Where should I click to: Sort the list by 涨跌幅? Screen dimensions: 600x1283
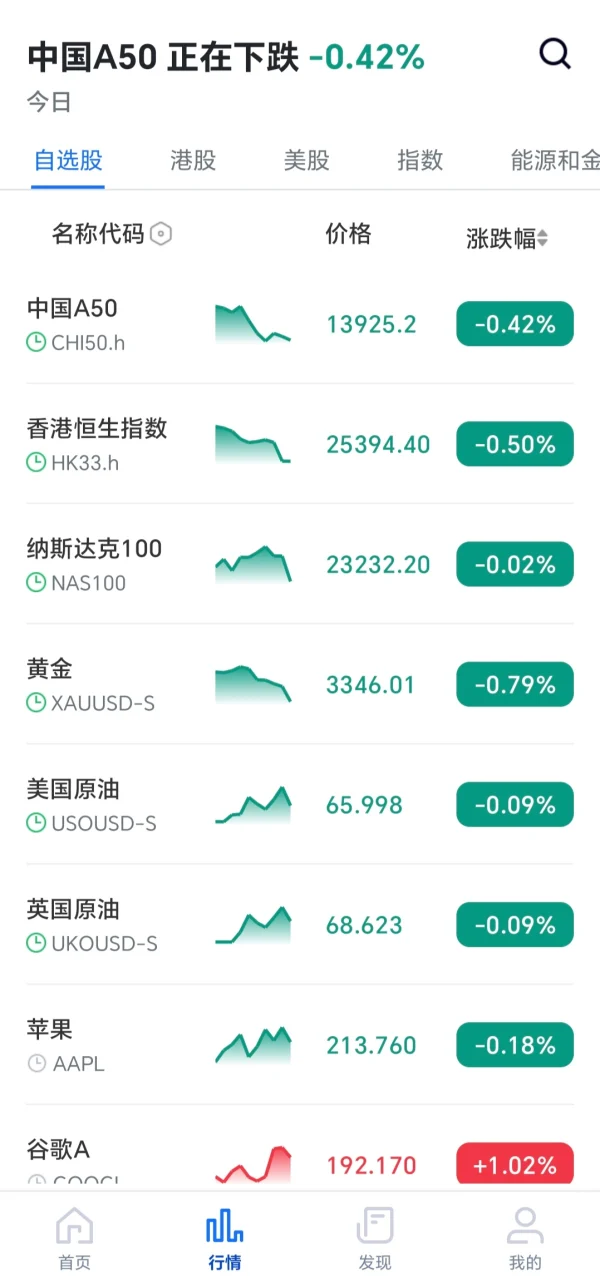(508, 239)
